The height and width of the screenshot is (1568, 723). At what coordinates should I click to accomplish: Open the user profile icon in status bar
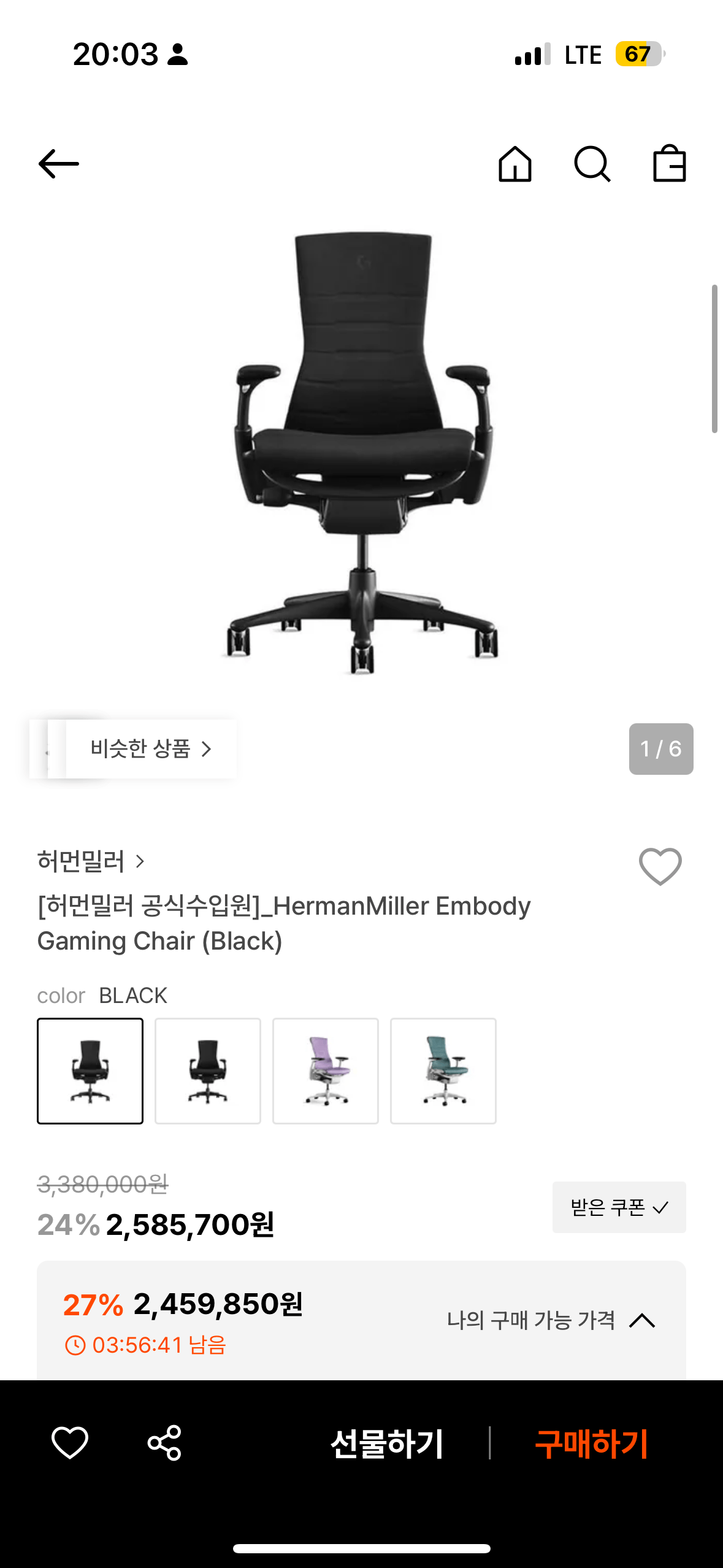click(x=178, y=55)
